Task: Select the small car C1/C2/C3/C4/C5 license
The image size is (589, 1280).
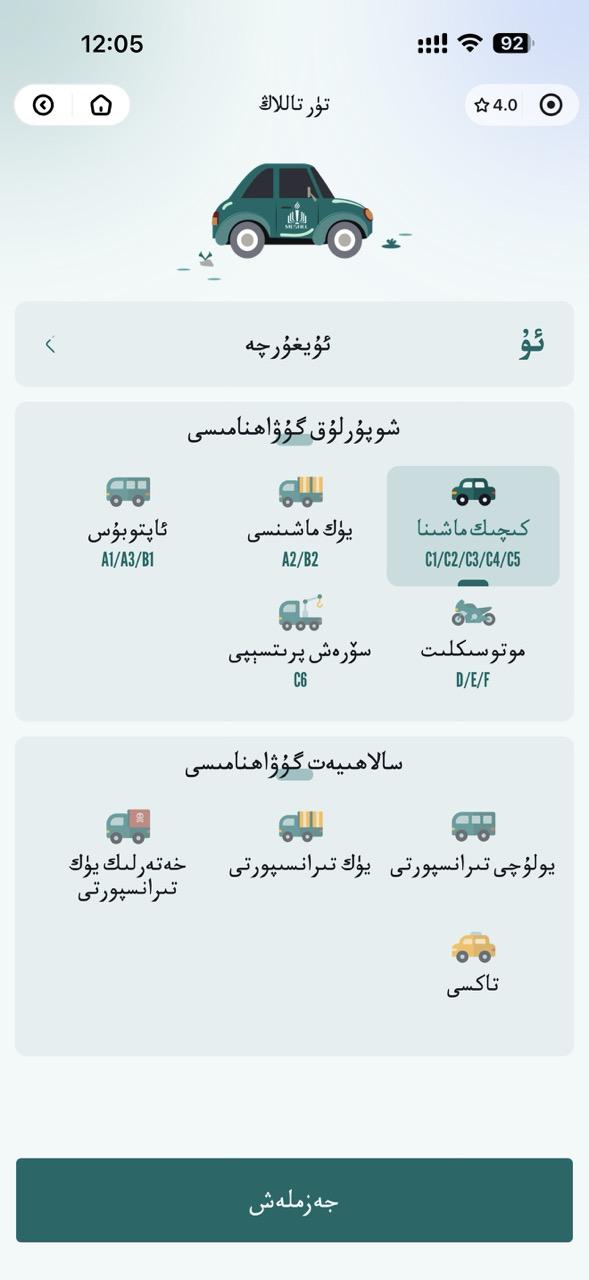Action: 473,526
